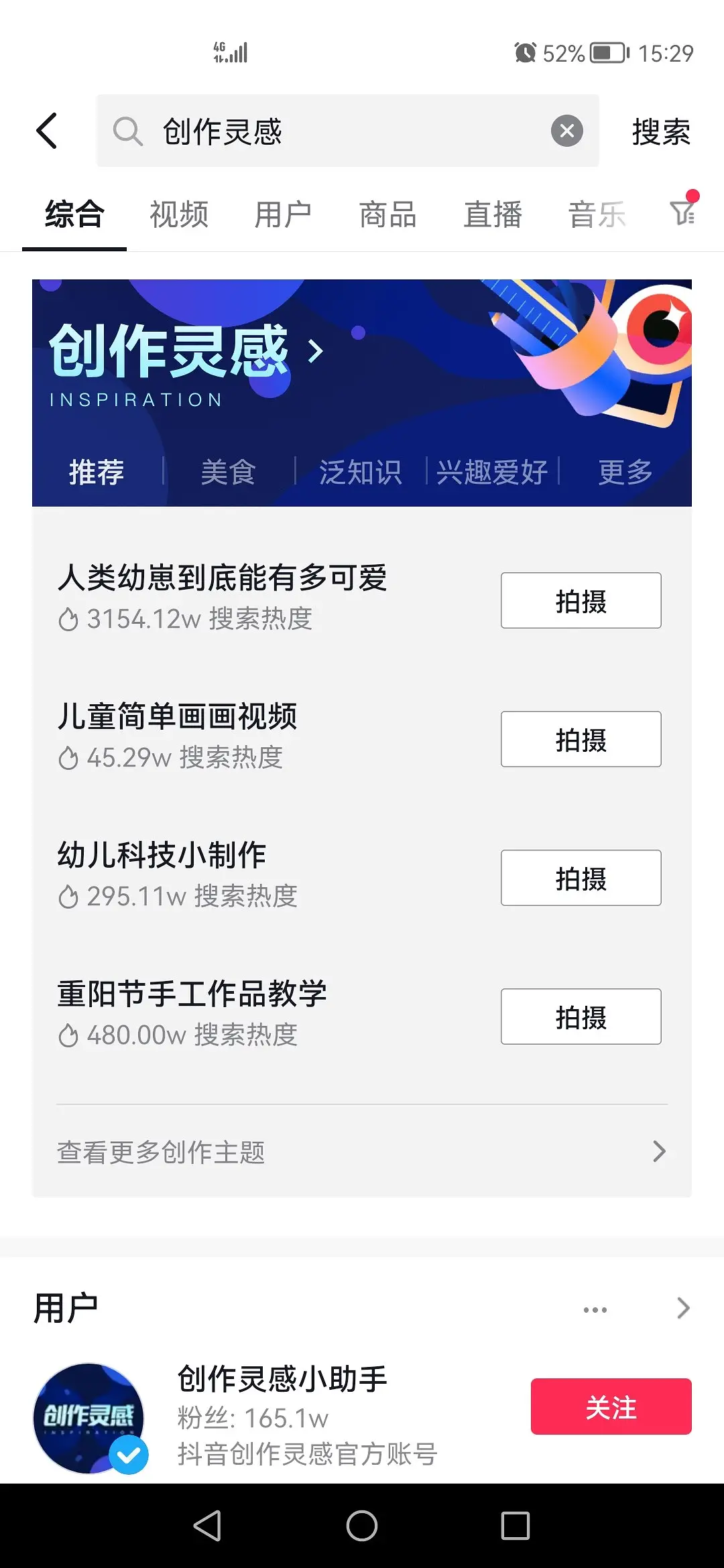The image size is (724, 1568).
Task: Select the 兴趣爱好 inspiration category
Action: pyautogui.click(x=492, y=472)
